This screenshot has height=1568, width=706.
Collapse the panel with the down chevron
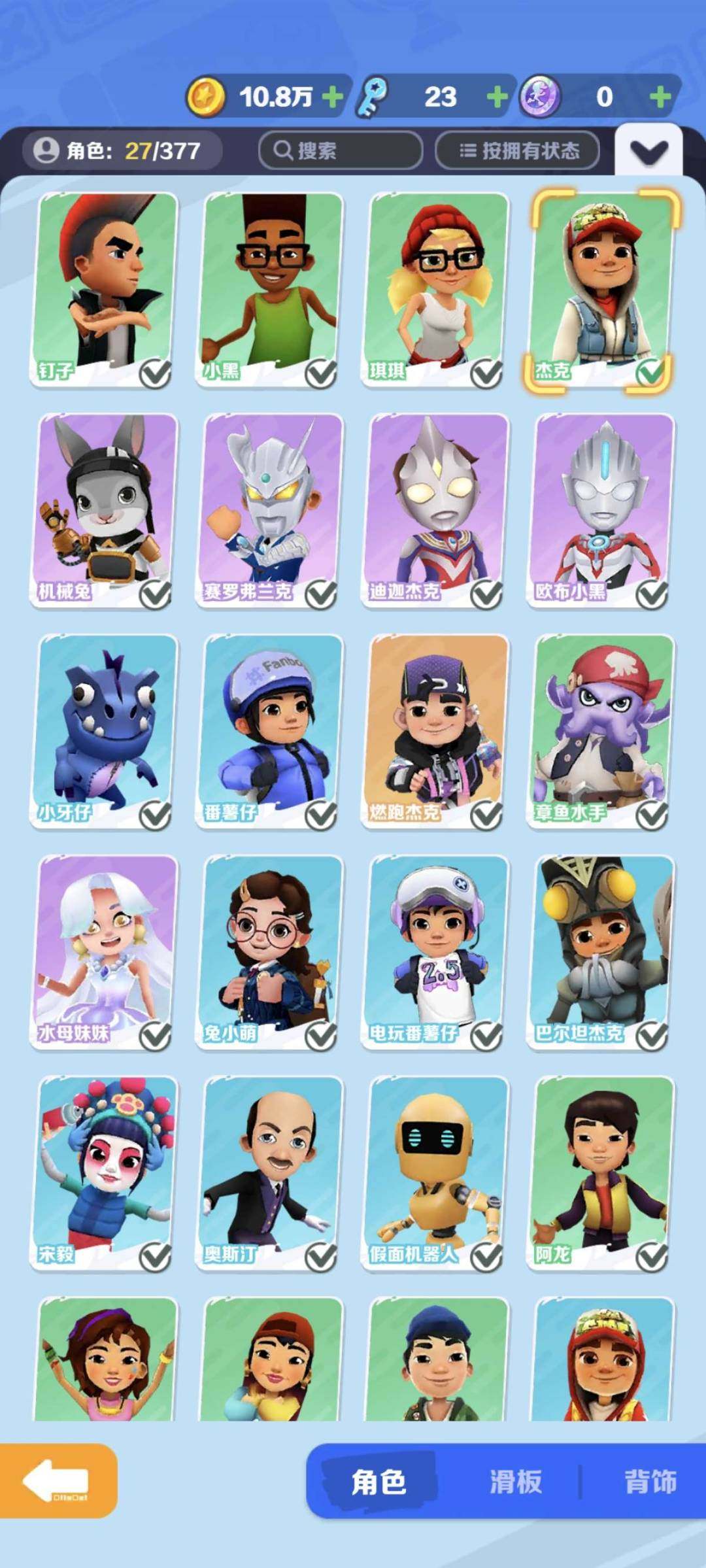(648, 152)
